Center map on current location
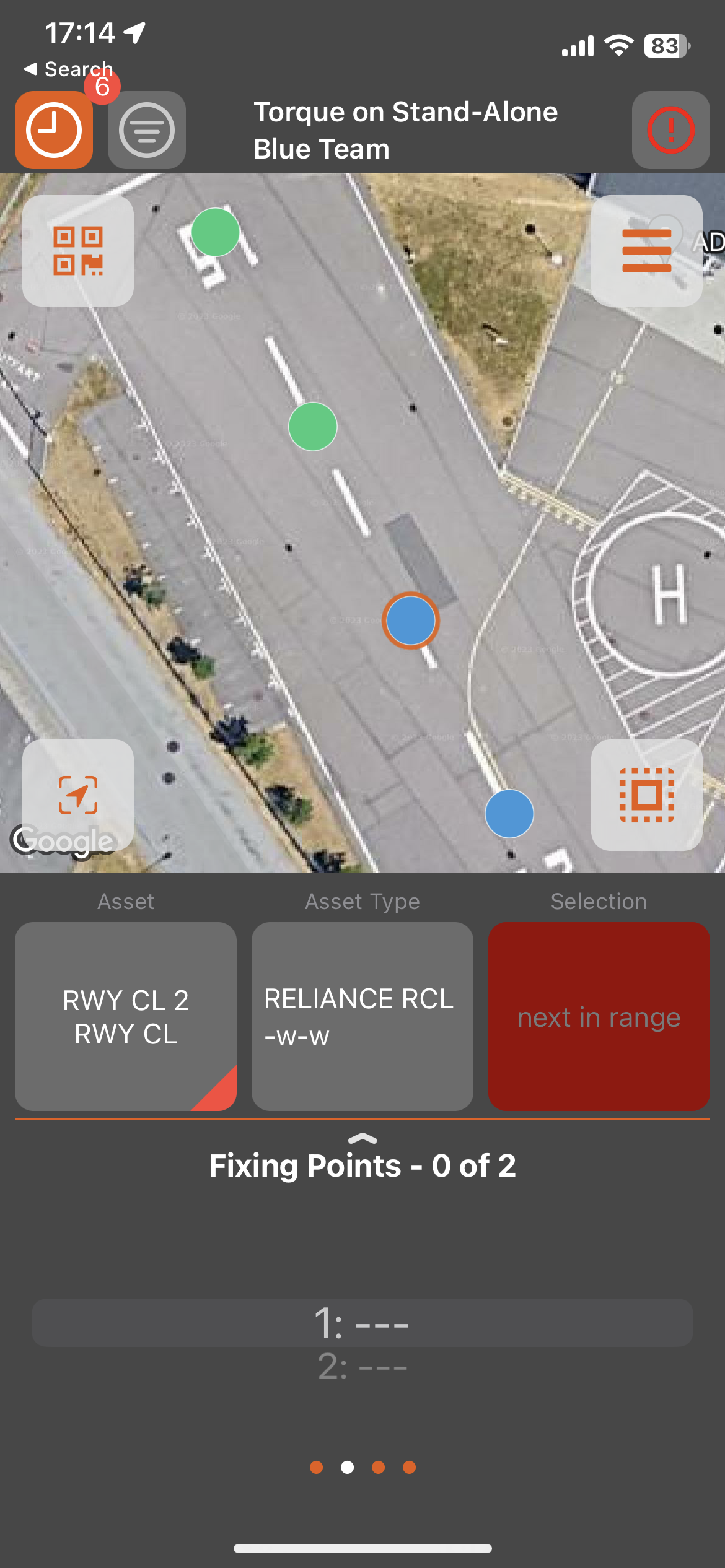Image resolution: width=725 pixels, height=1568 pixels. (x=78, y=795)
